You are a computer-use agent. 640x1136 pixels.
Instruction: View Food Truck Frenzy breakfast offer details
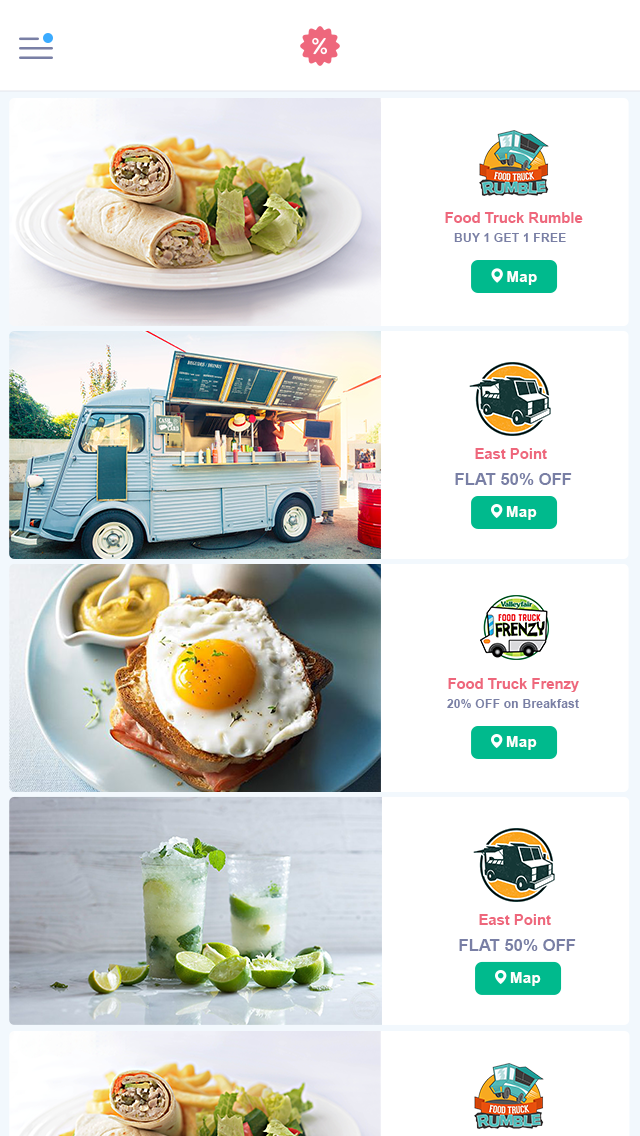(513, 703)
